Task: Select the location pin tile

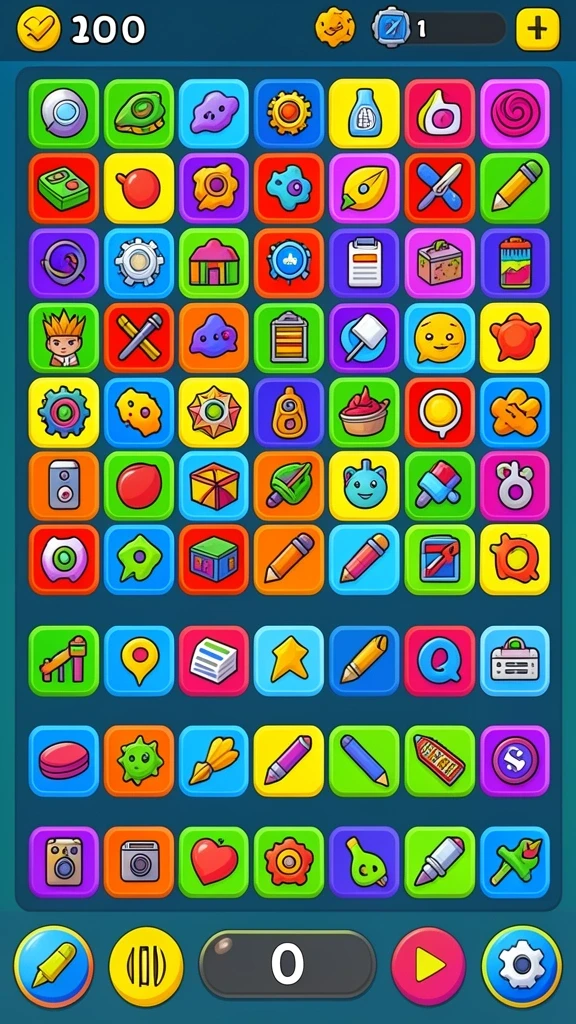Action: [x=139, y=661]
